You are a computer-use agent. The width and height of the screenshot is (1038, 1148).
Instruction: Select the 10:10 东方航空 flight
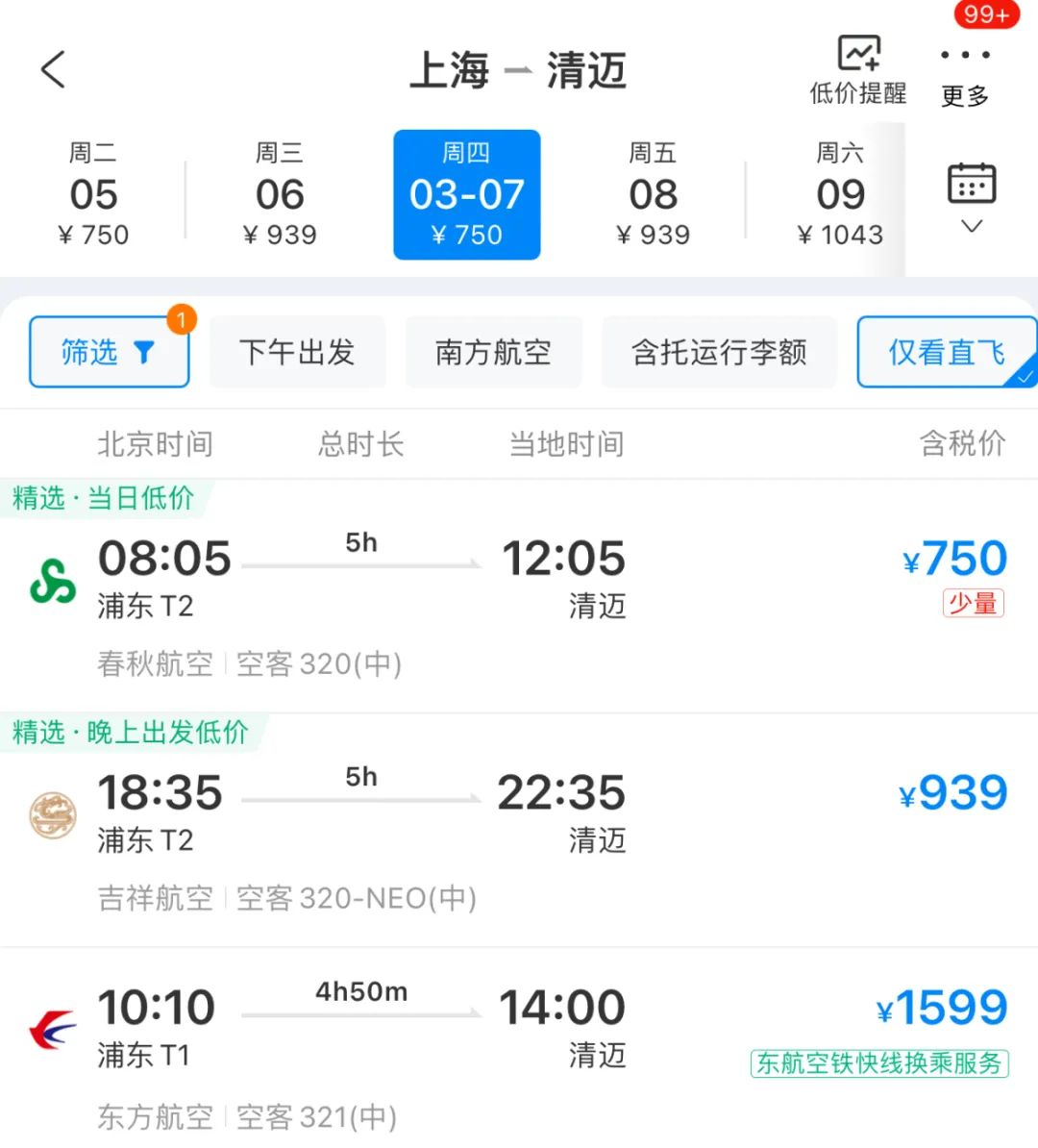coord(519,1048)
